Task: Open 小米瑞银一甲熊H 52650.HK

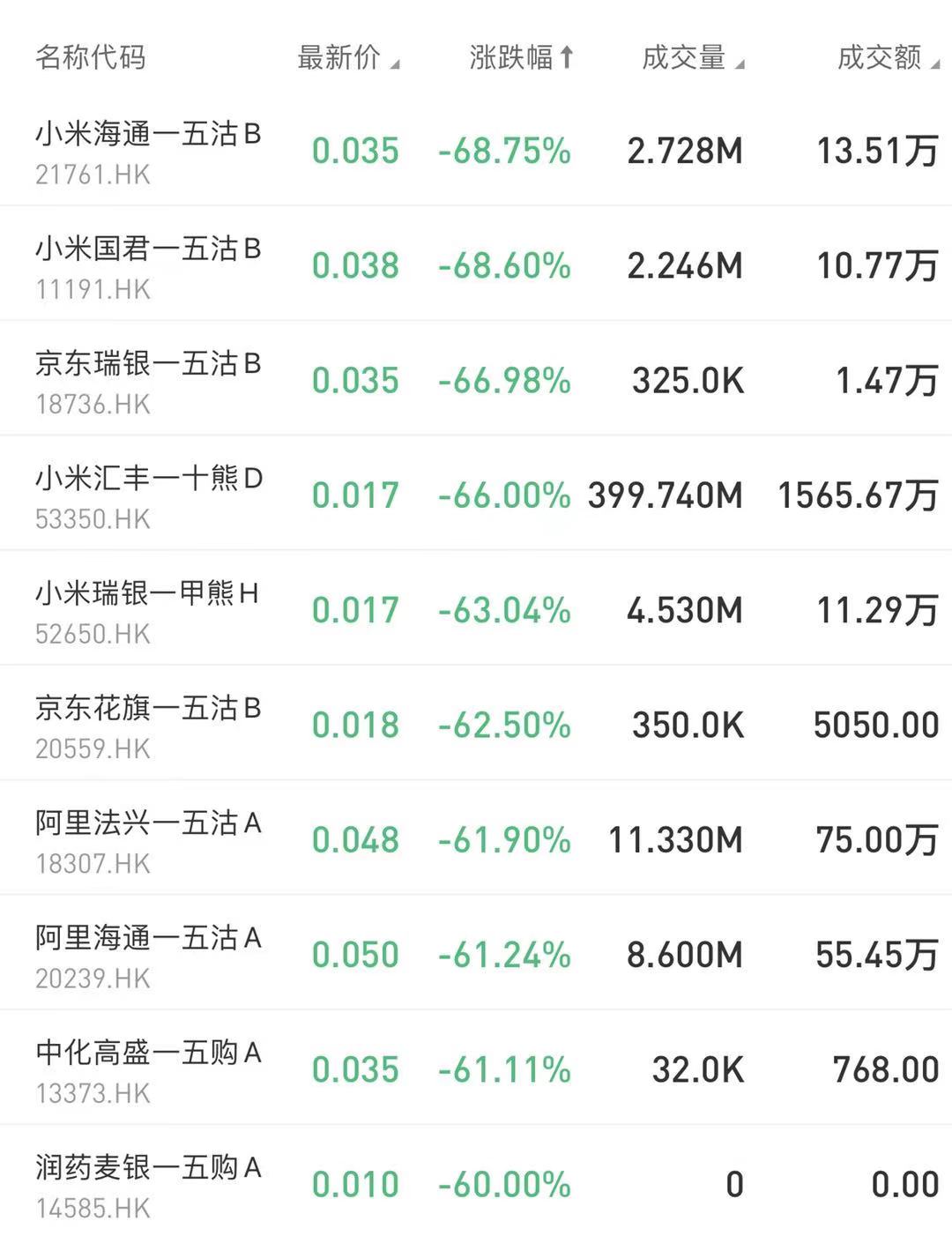Action: 148,610
